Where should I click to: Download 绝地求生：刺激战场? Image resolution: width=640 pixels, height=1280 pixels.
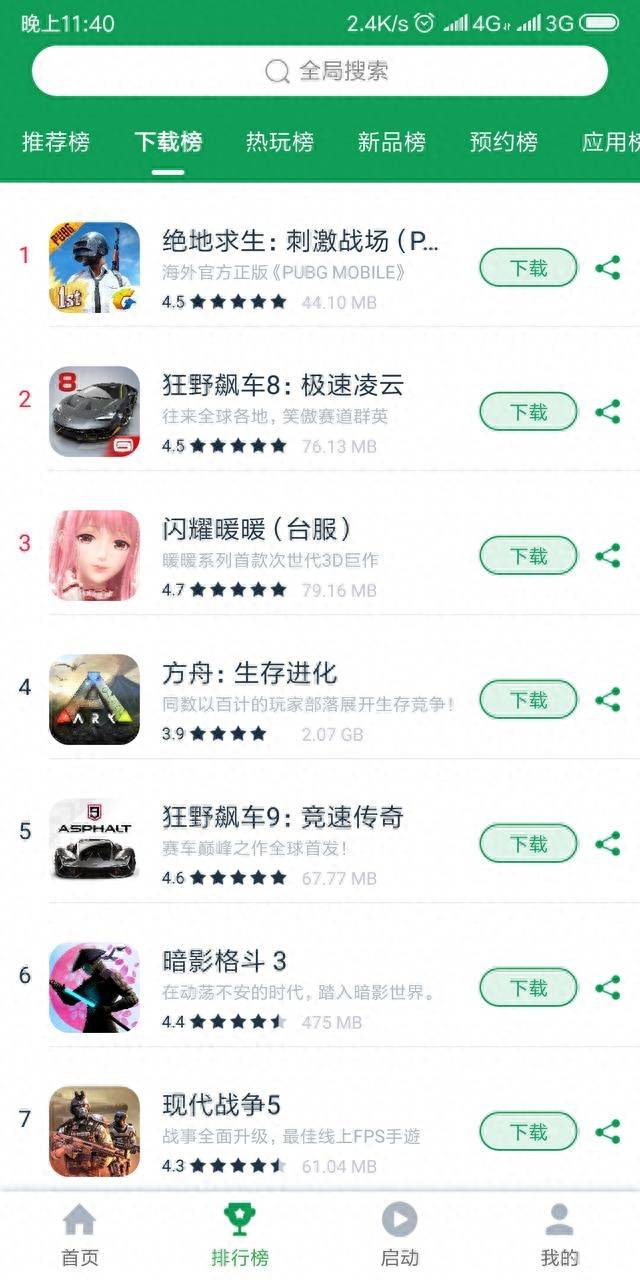pyautogui.click(x=529, y=268)
